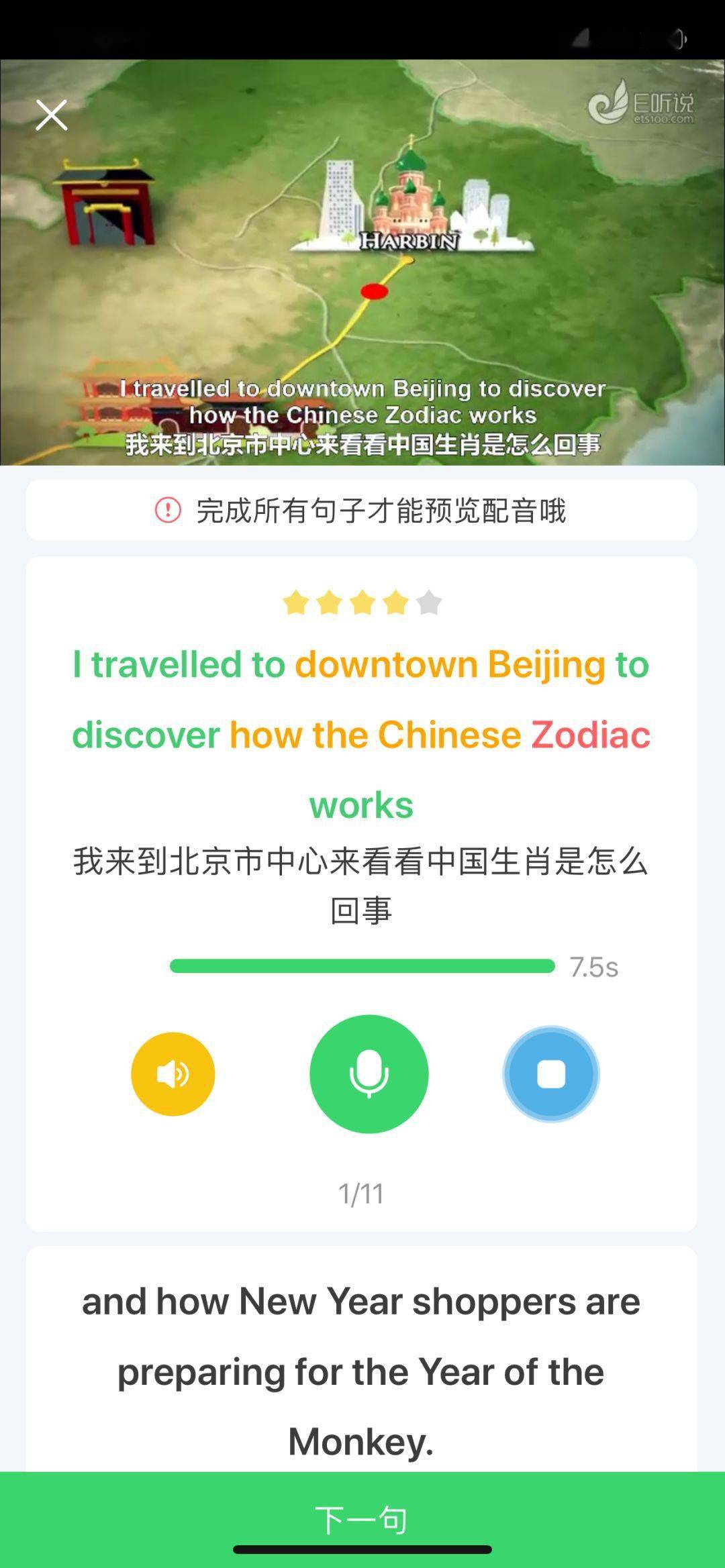725x1568 pixels.
Task: Go to the next sentence with 下一句
Action: pos(362,1519)
